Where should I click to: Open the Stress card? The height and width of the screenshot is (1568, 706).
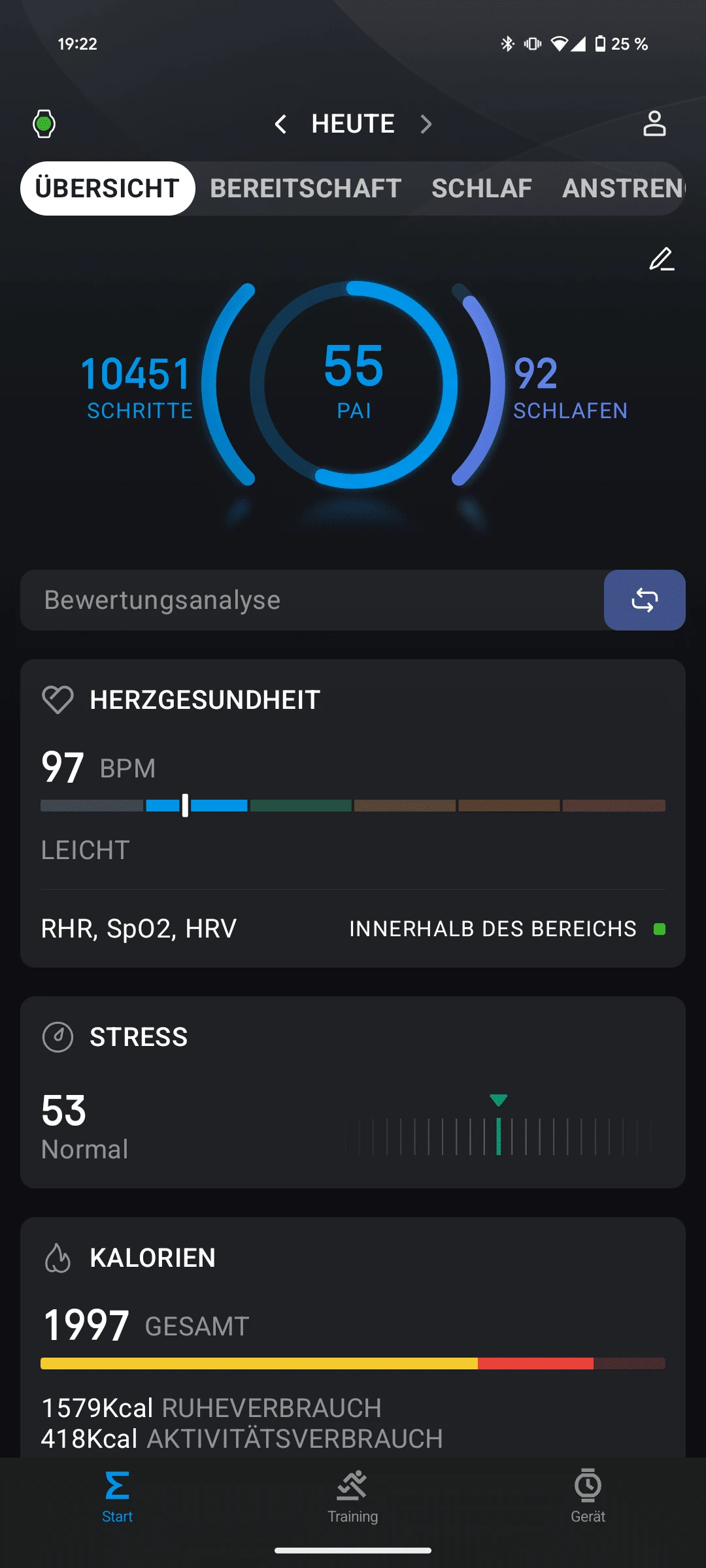point(353,1092)
